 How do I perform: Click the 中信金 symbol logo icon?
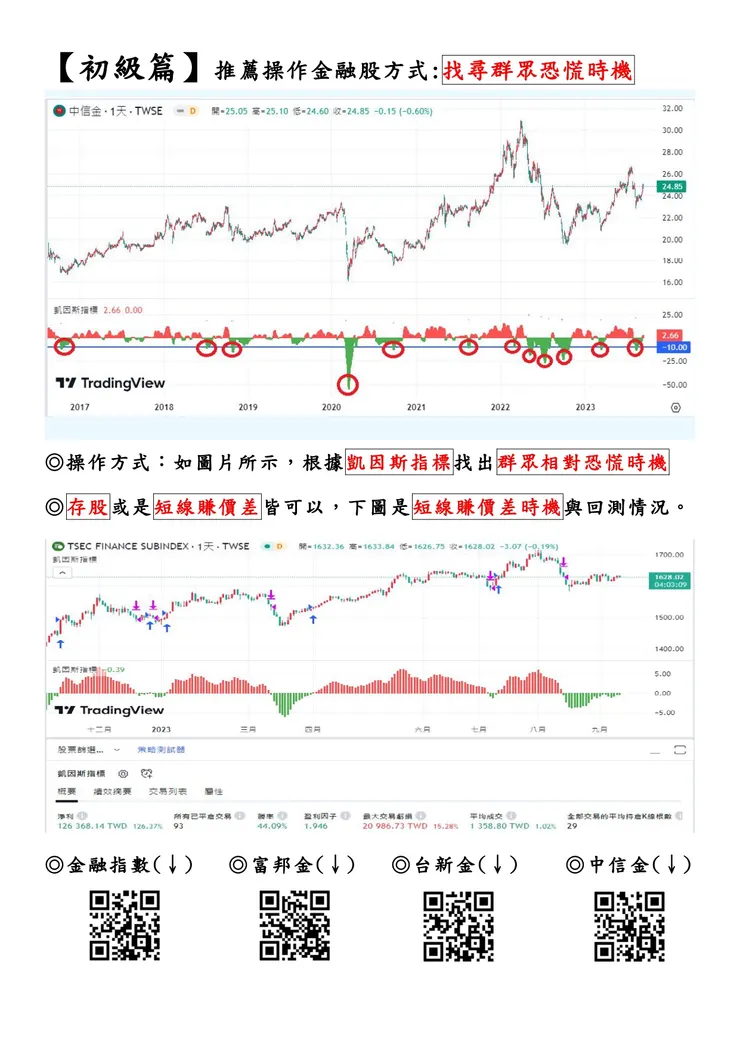(57, 111)
